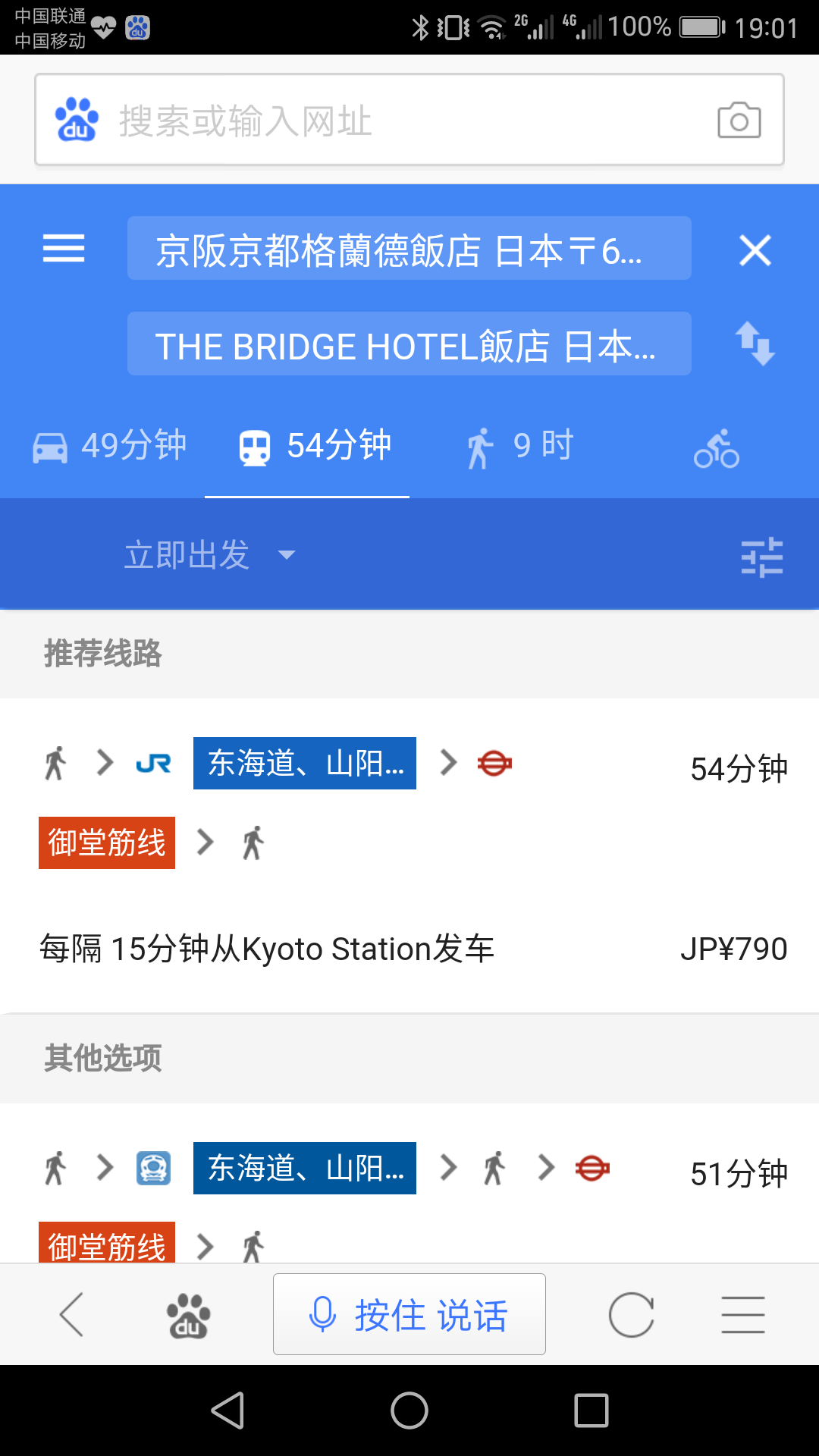The image size is (819, 1456).
Task: Choose the cycling tab
Action: pos(716,449)
